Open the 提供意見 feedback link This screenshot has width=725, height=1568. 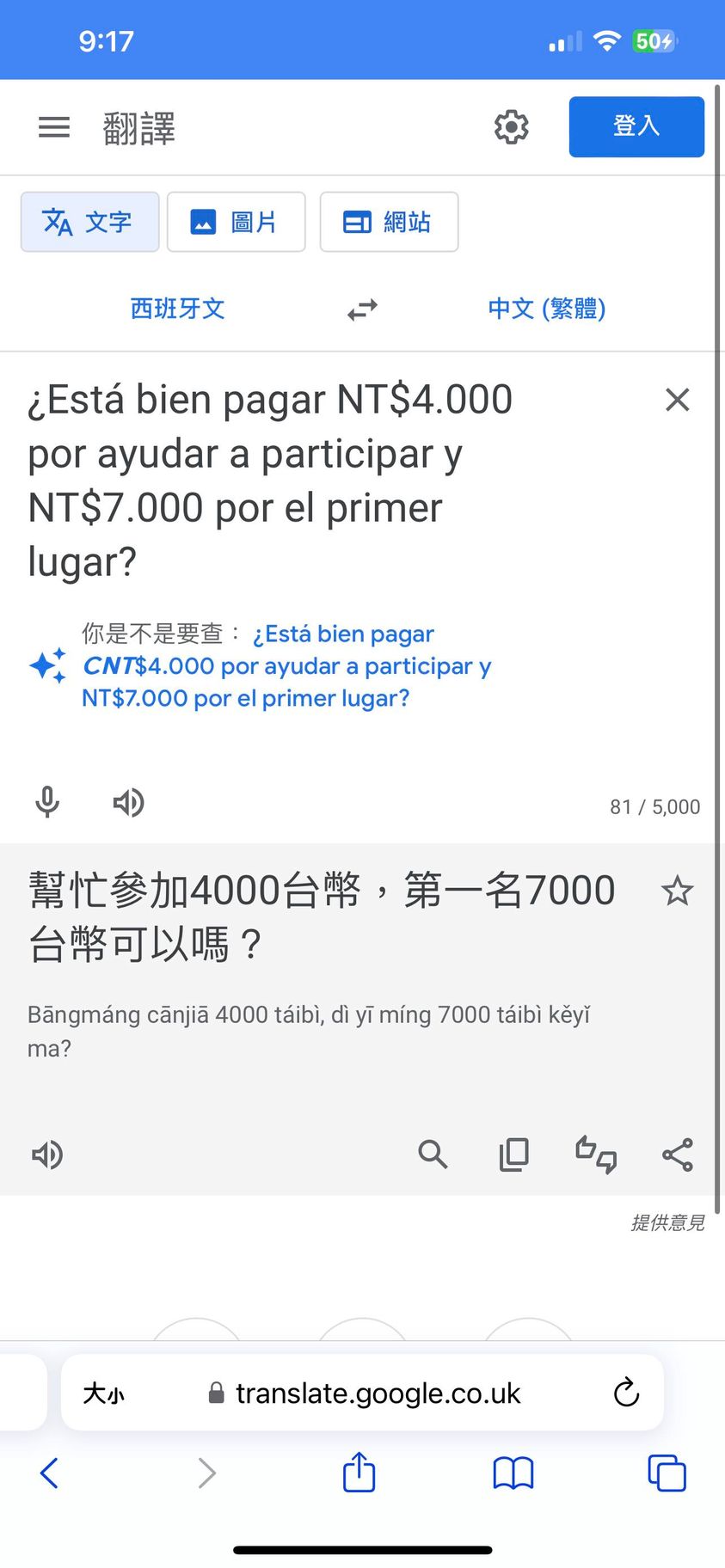[x=667, y=1222]
